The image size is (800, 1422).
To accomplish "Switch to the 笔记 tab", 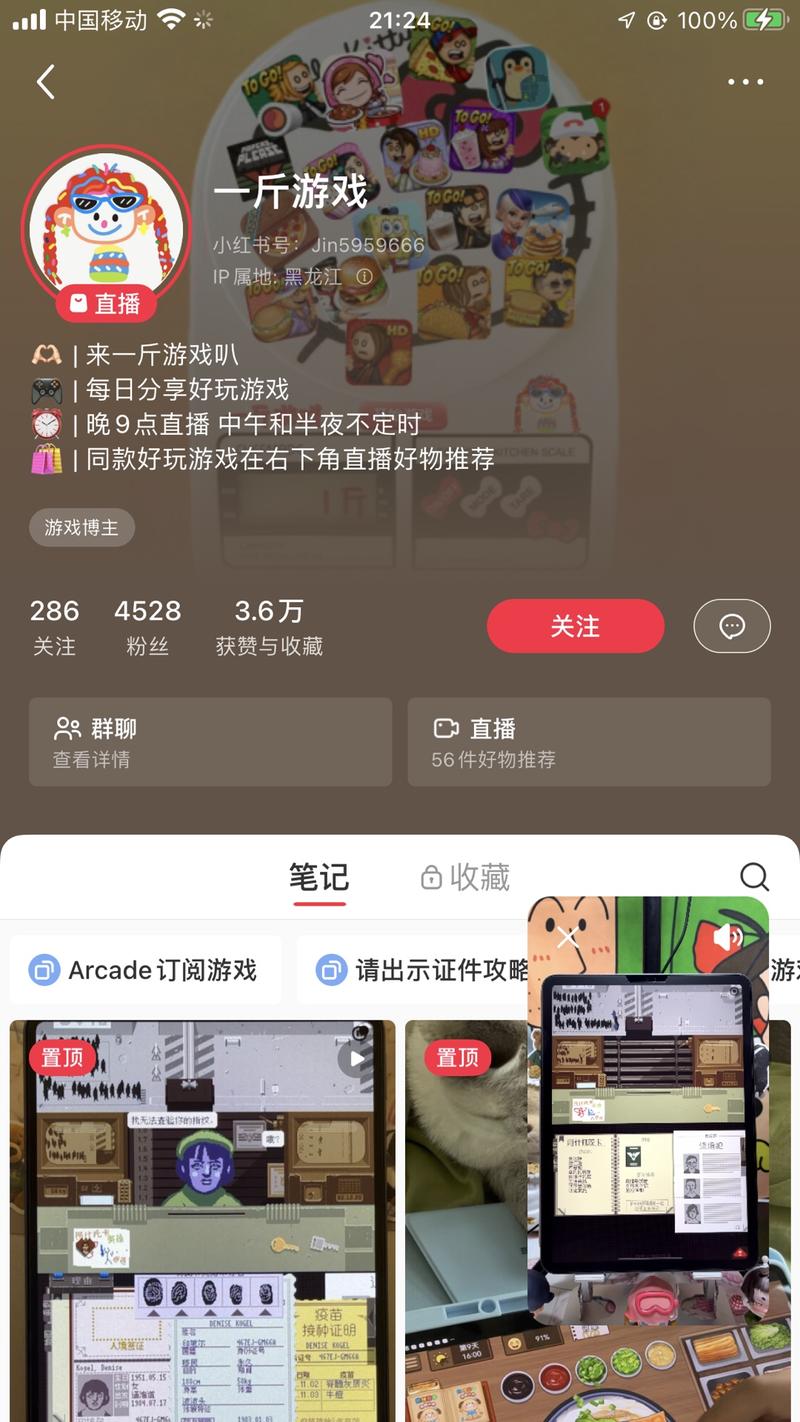I will point(319,878).
